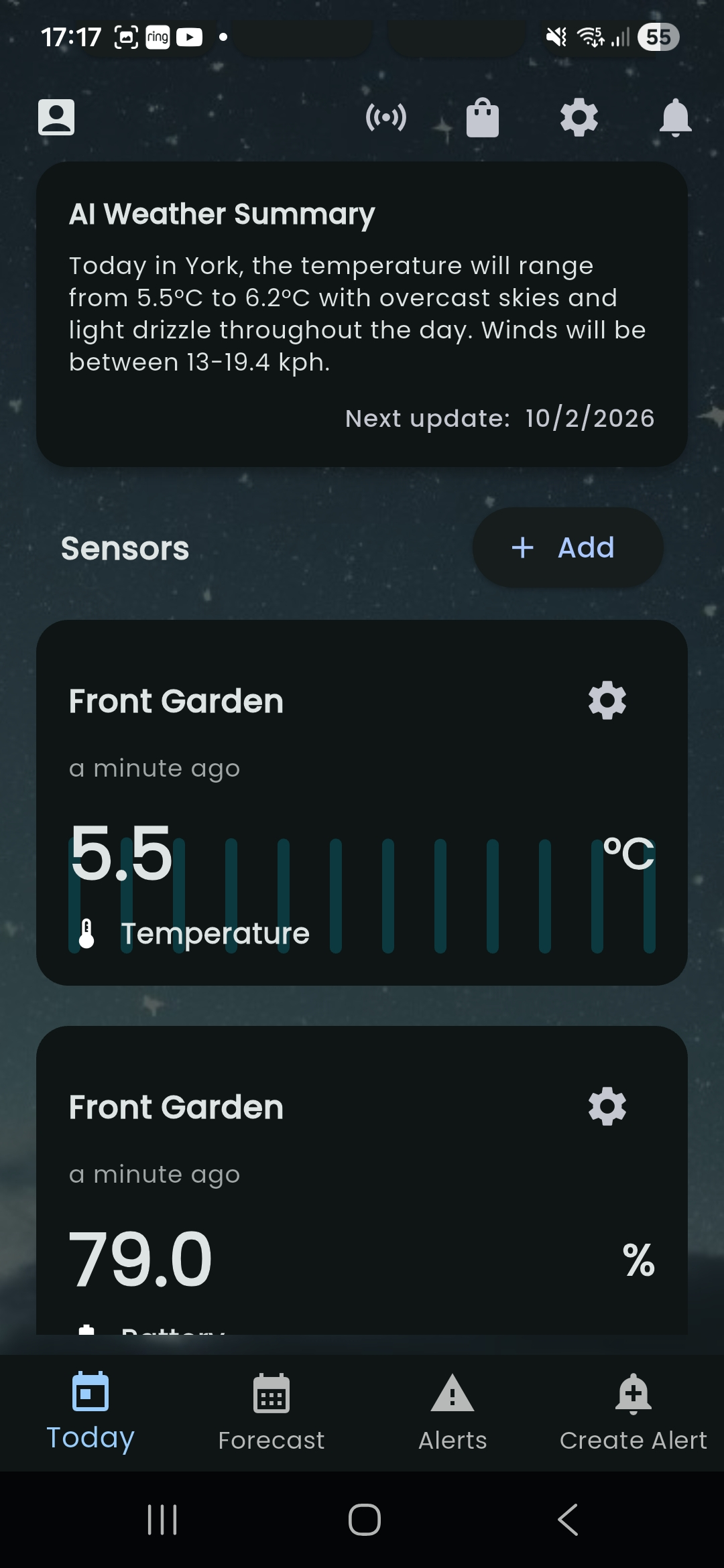Open the AI Weather Summary card
Viewport: 724px width, 1568px height.
point(362,312)
